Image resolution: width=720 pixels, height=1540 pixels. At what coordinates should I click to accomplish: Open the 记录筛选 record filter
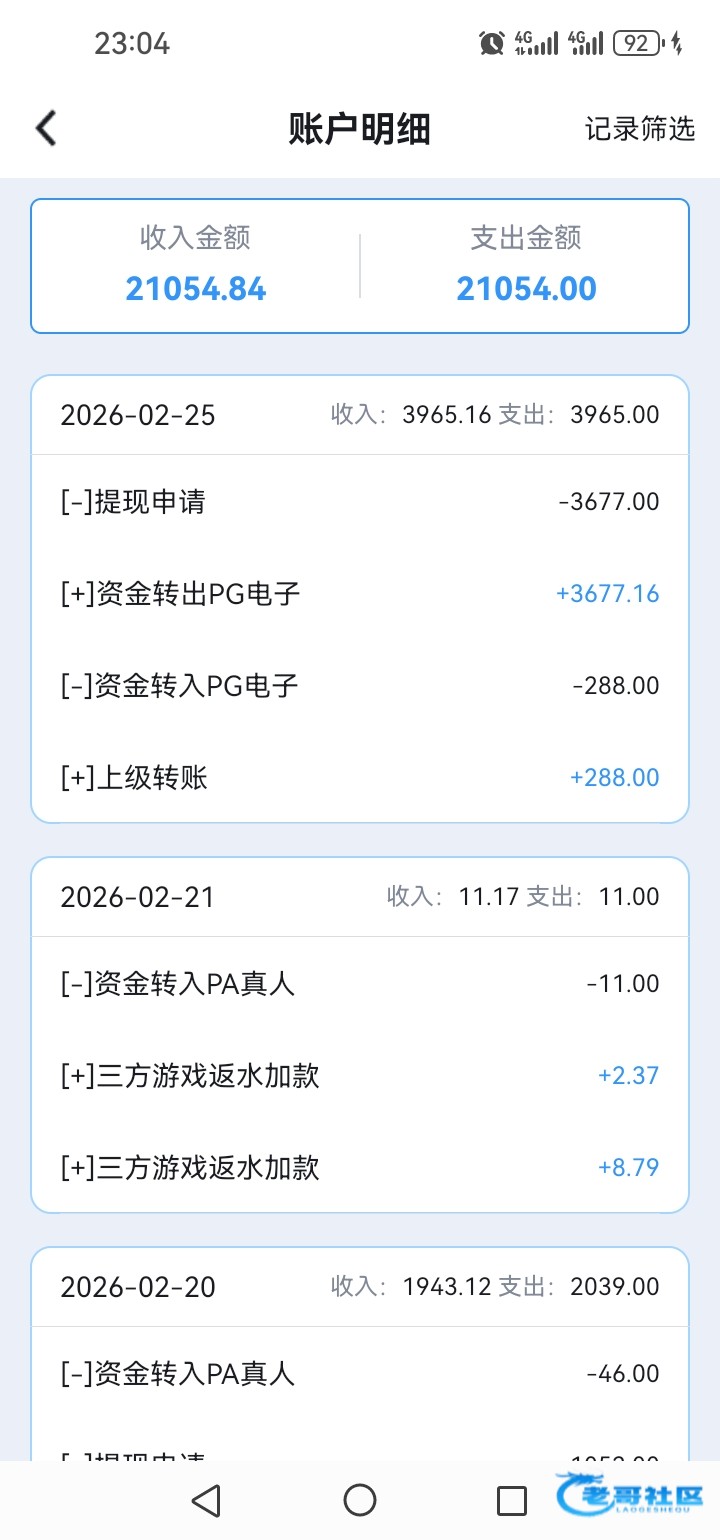(x=639, y=129)
